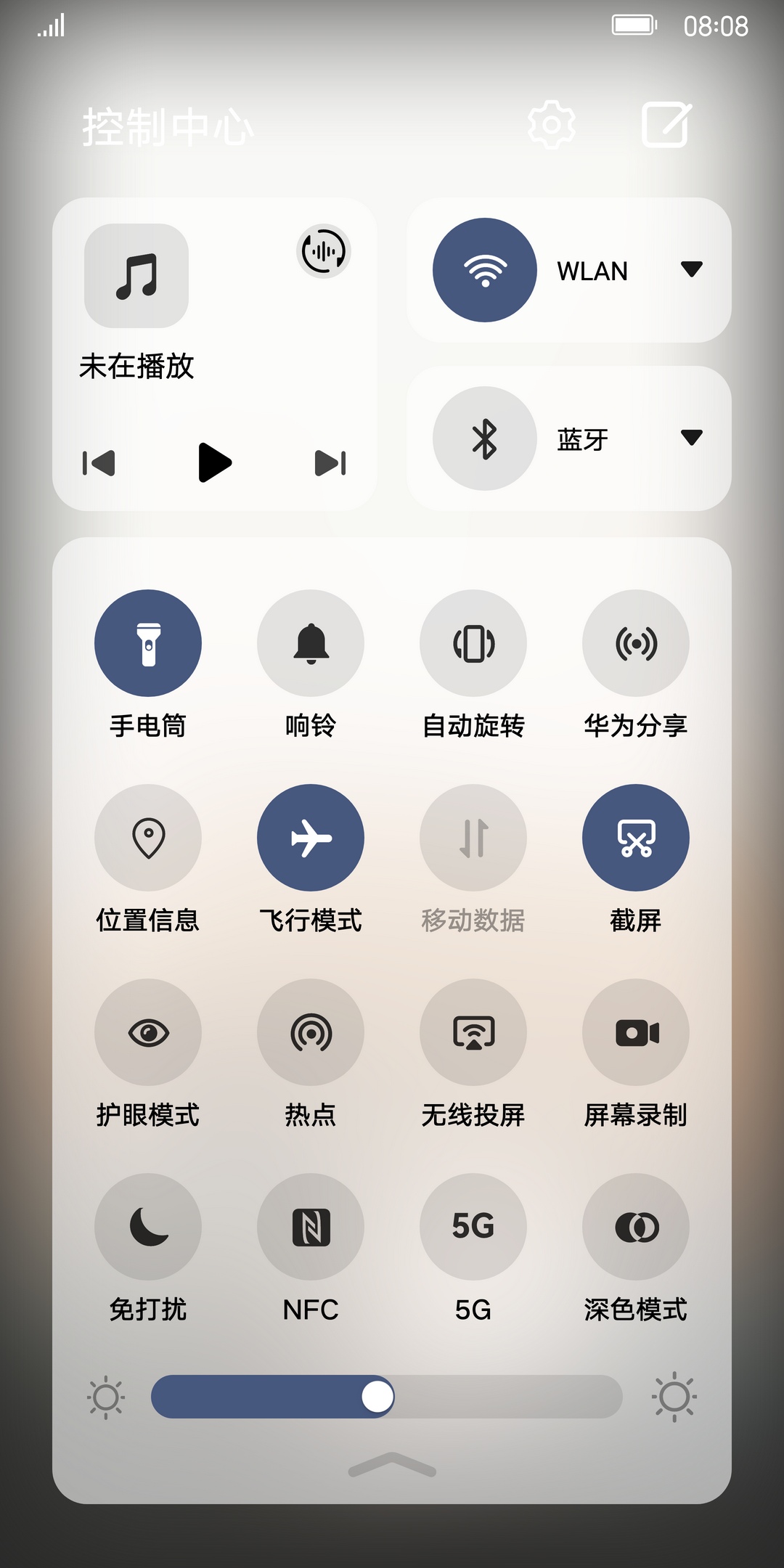This screenshot has width=784, height=1568.
Task: Turn on Huawei Share (华为分享)
Action: tap(636, 643)
